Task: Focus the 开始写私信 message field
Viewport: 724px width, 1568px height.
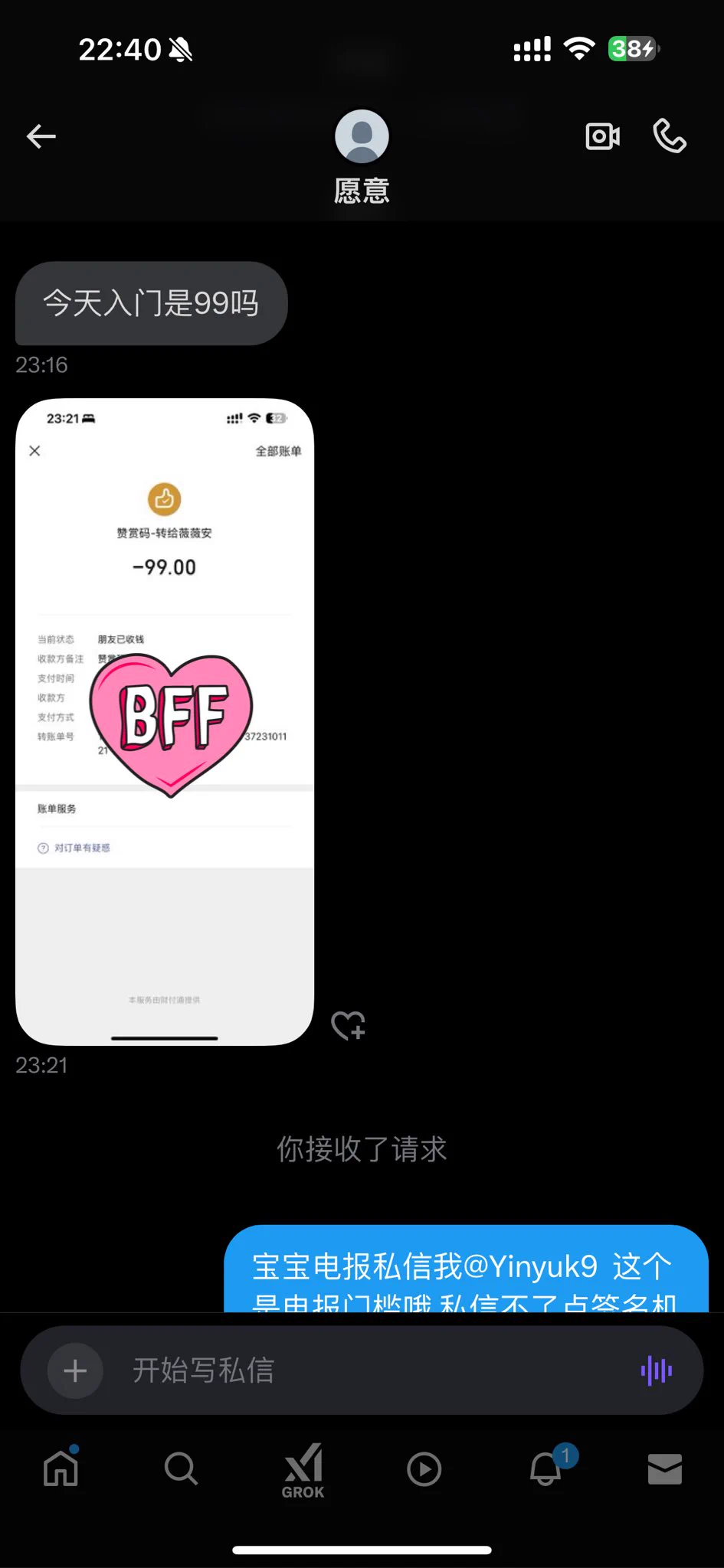Action: pyautogui.click(x=368, y=1370)
